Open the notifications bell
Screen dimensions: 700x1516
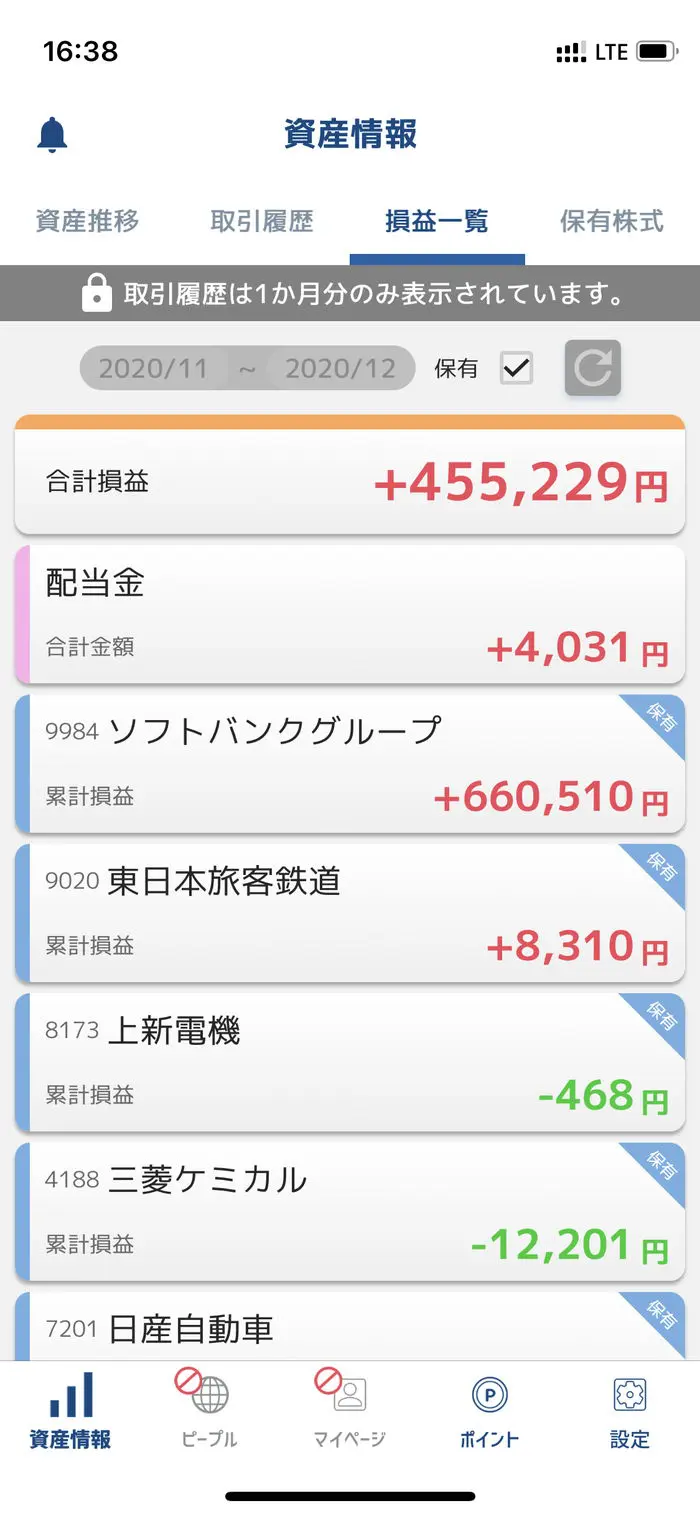[x=52, y=135]
